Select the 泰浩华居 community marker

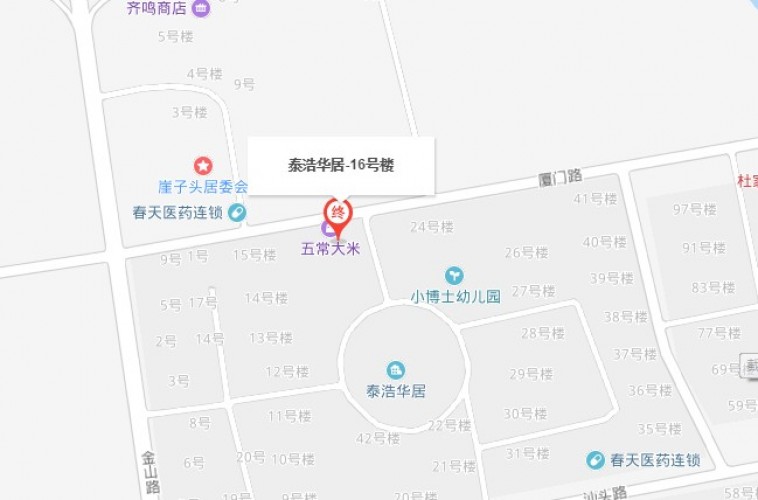pos(396,370)
